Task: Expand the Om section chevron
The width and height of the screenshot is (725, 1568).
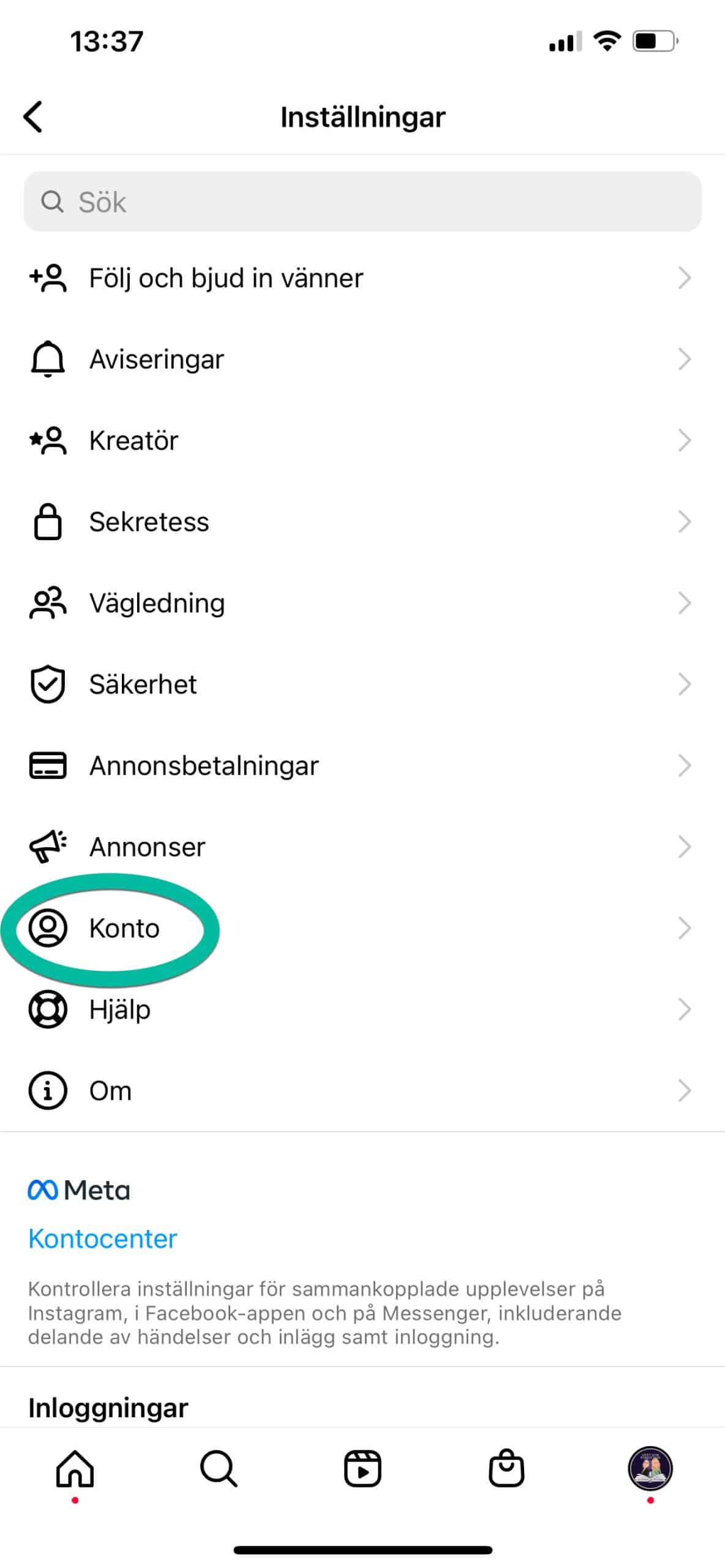Action: click(685, 1090)
